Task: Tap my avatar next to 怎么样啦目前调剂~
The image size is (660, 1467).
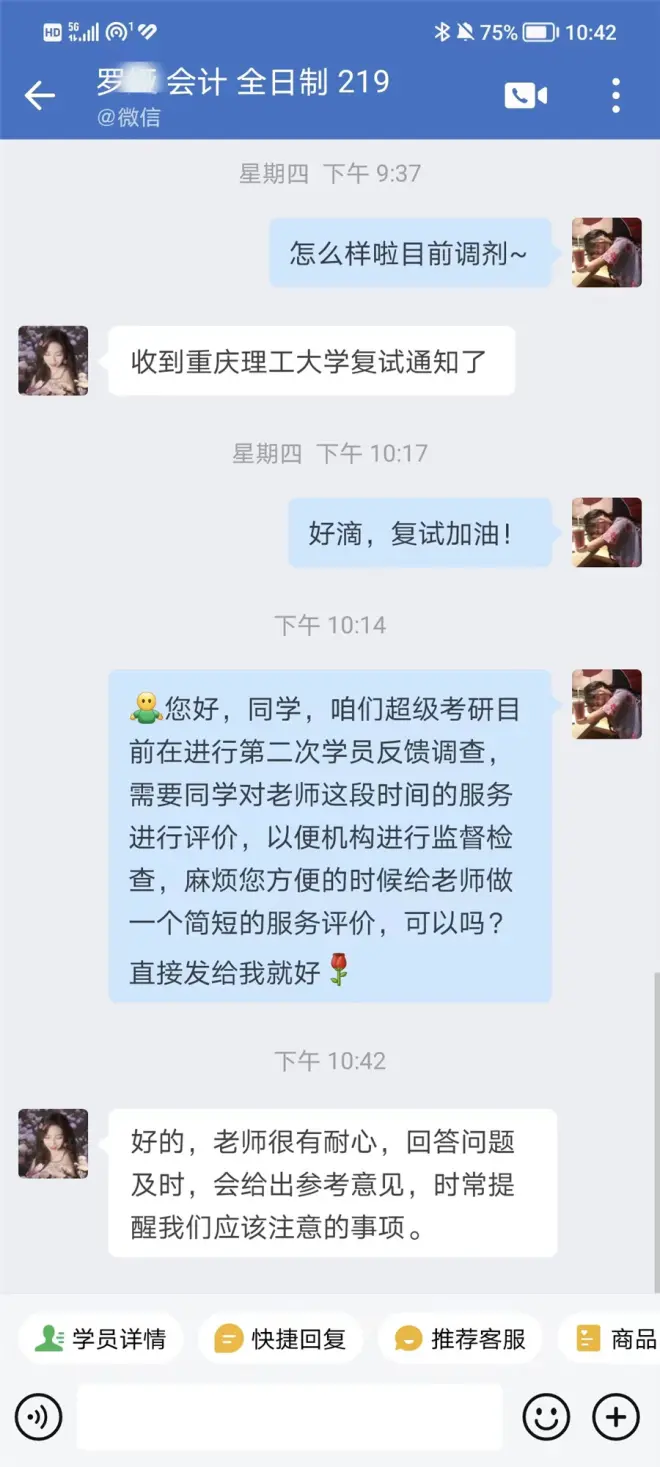Action: pos(606,253)
